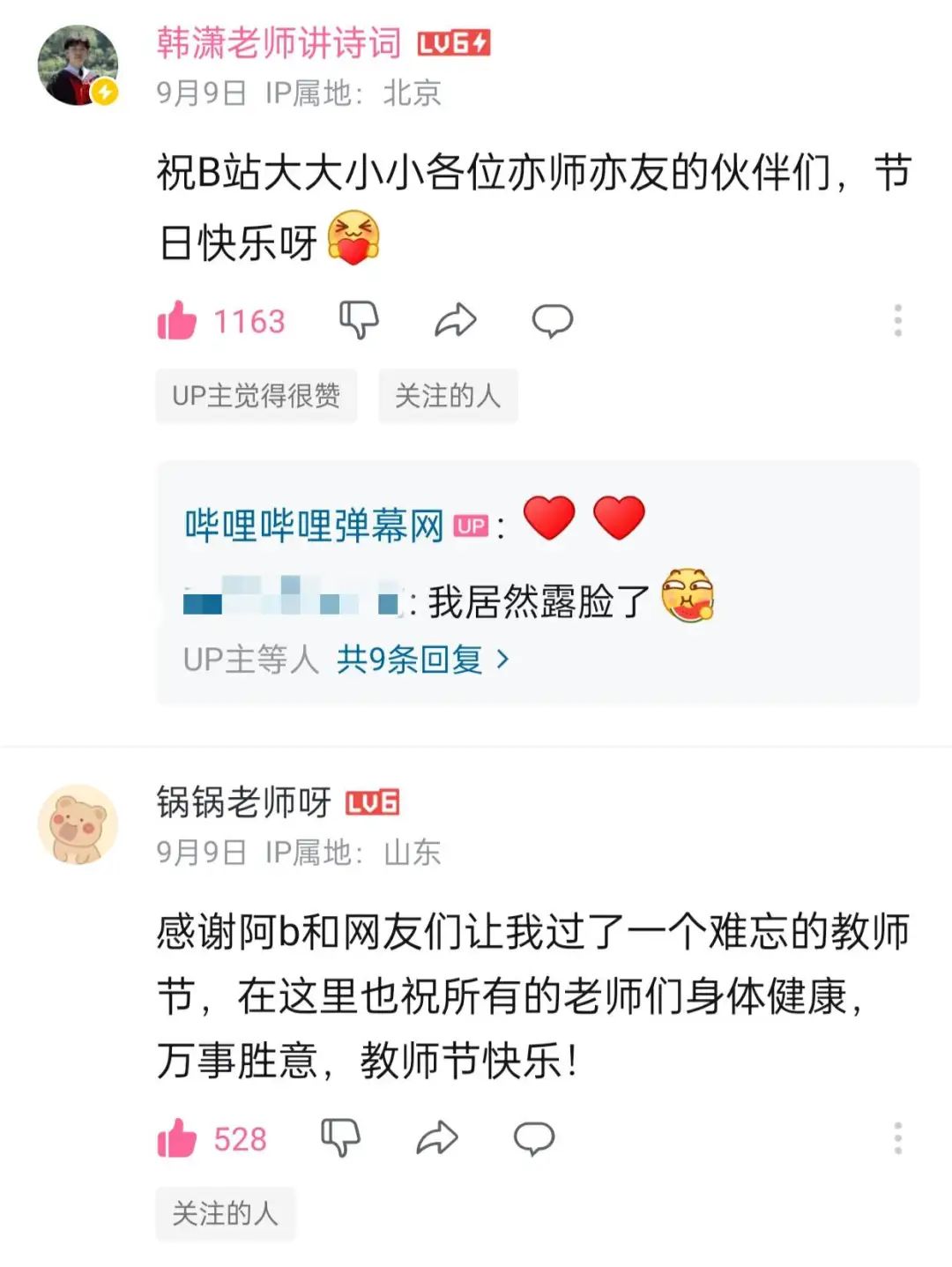The height and width of the screenshot is (1267, 952).
Task: View the username 韩潇老师讲诗词
Action: coord(279,43)
